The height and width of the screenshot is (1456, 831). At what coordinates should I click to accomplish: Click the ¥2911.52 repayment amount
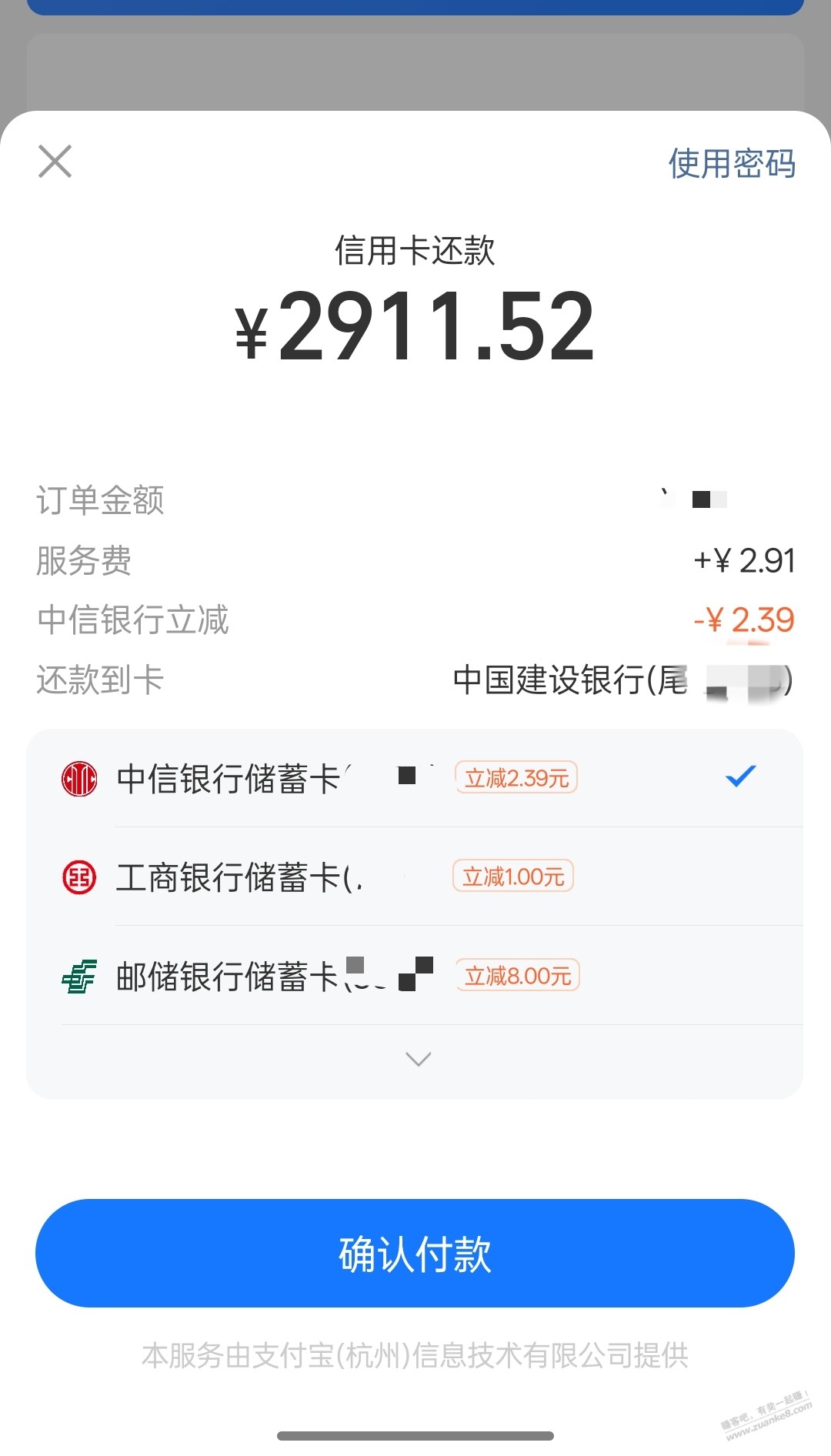pos(415,327)
